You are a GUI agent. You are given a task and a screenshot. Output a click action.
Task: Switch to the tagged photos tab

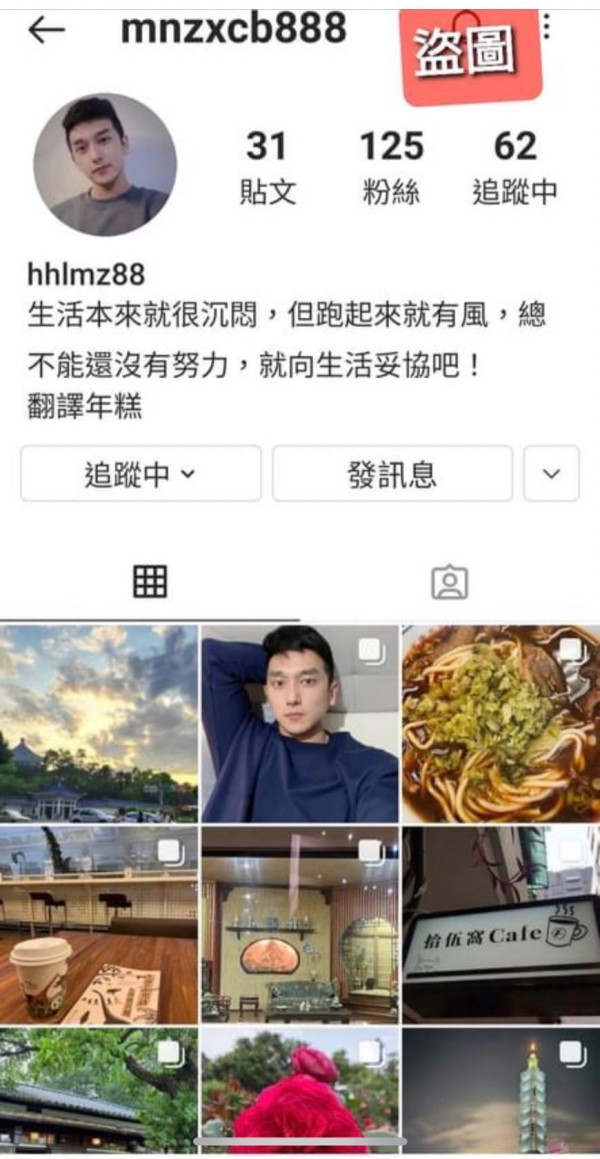coord(449,582)
